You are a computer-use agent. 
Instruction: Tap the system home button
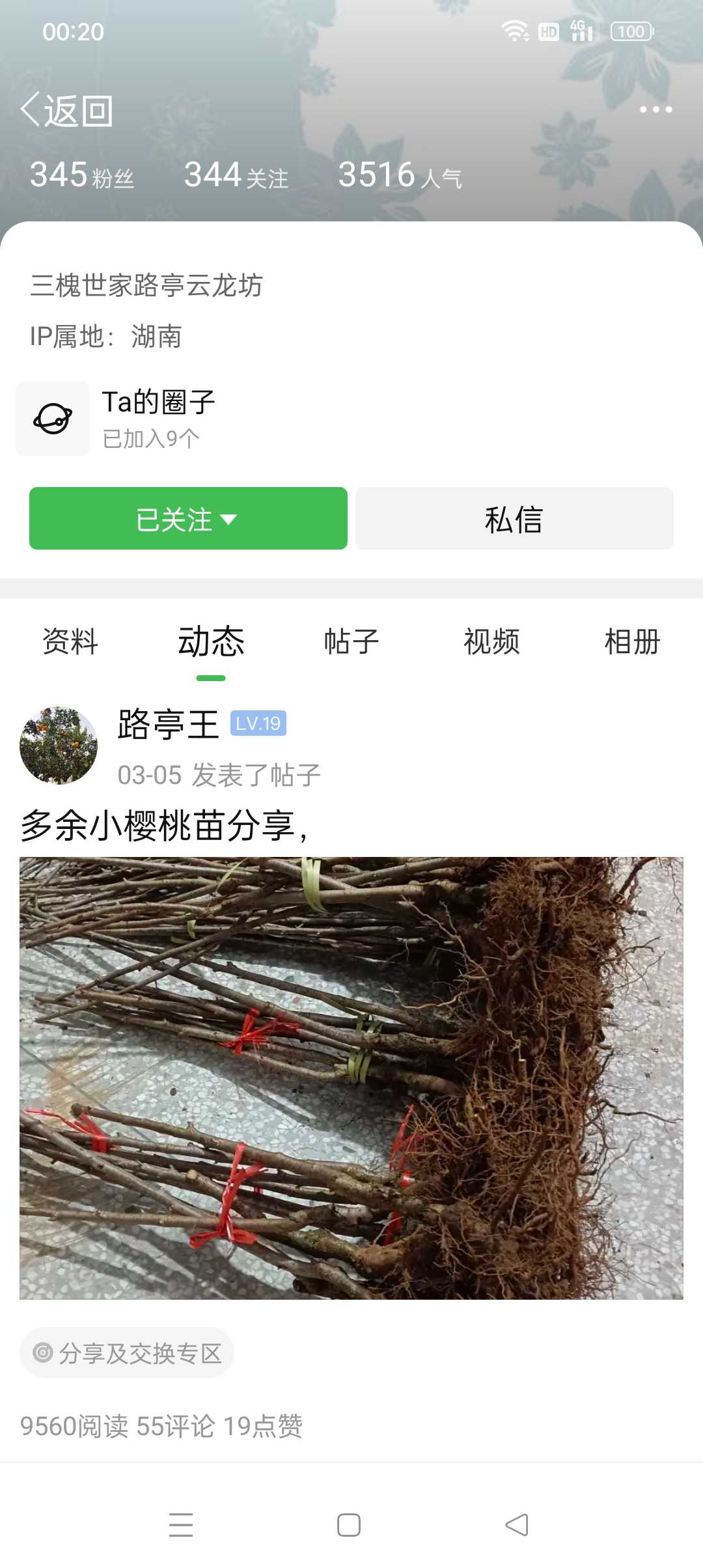[349, 1525]
